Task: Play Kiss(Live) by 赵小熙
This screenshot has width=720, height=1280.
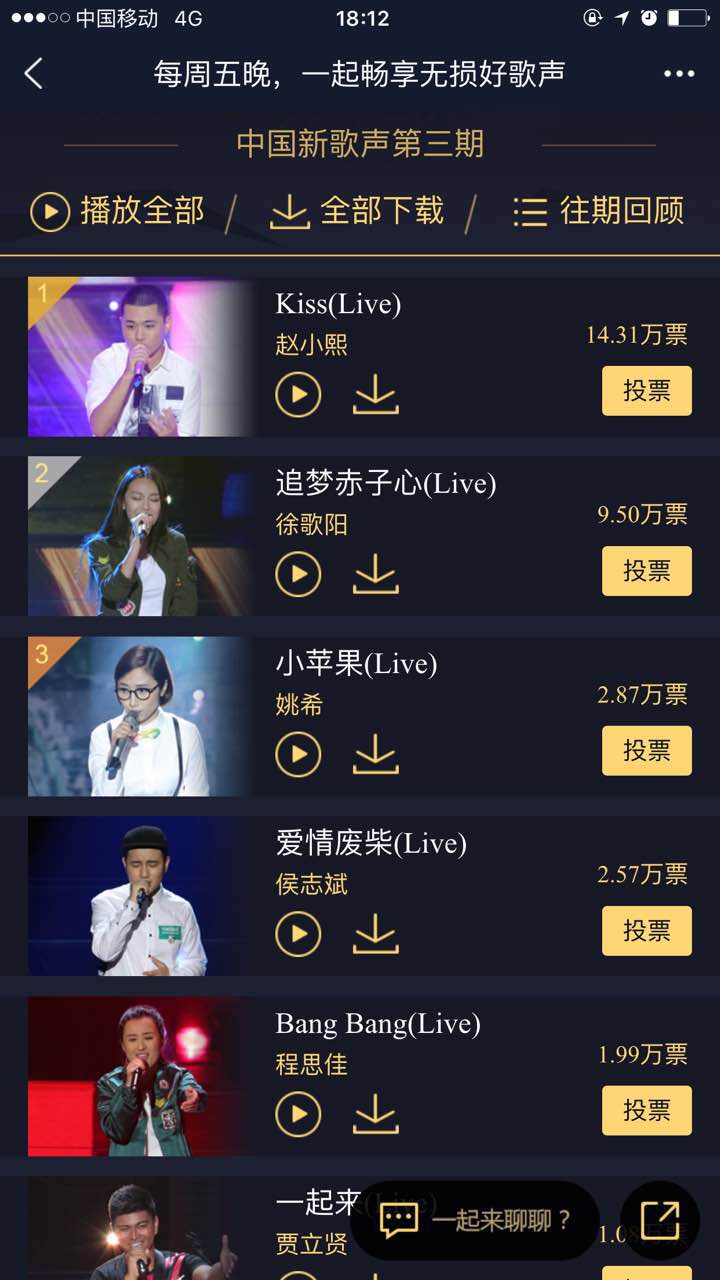Action: (x=298, y=395)
